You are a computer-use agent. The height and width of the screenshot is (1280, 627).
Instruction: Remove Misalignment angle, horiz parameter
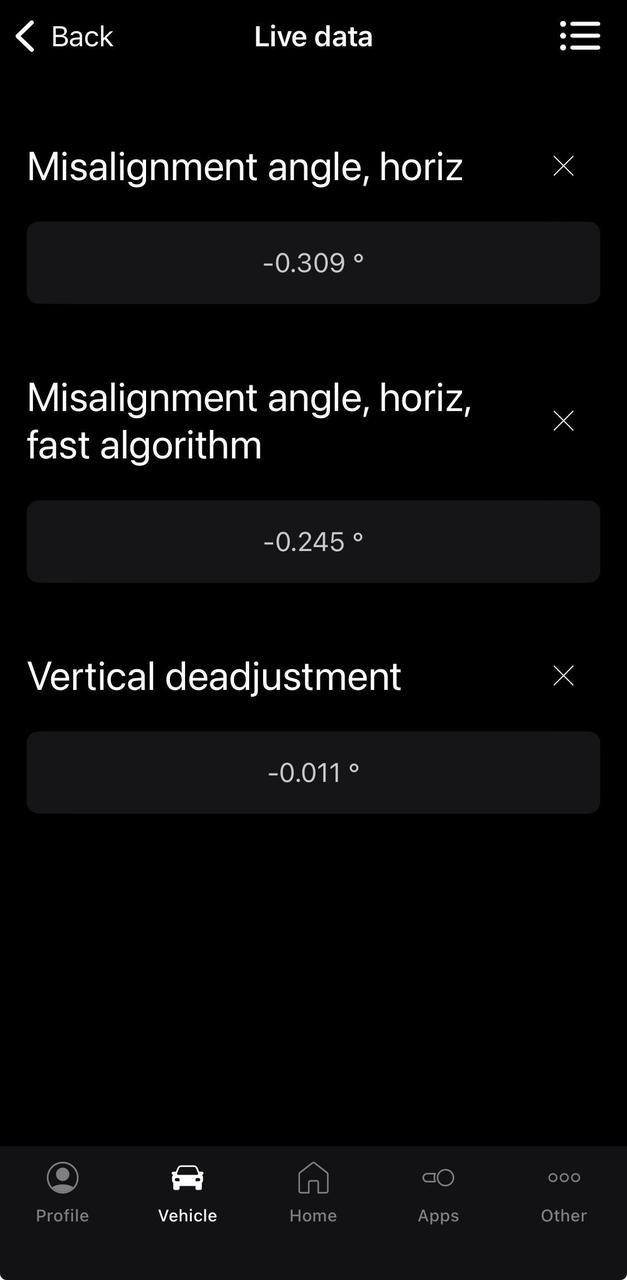pyautogui.click(x=563, y=166)
